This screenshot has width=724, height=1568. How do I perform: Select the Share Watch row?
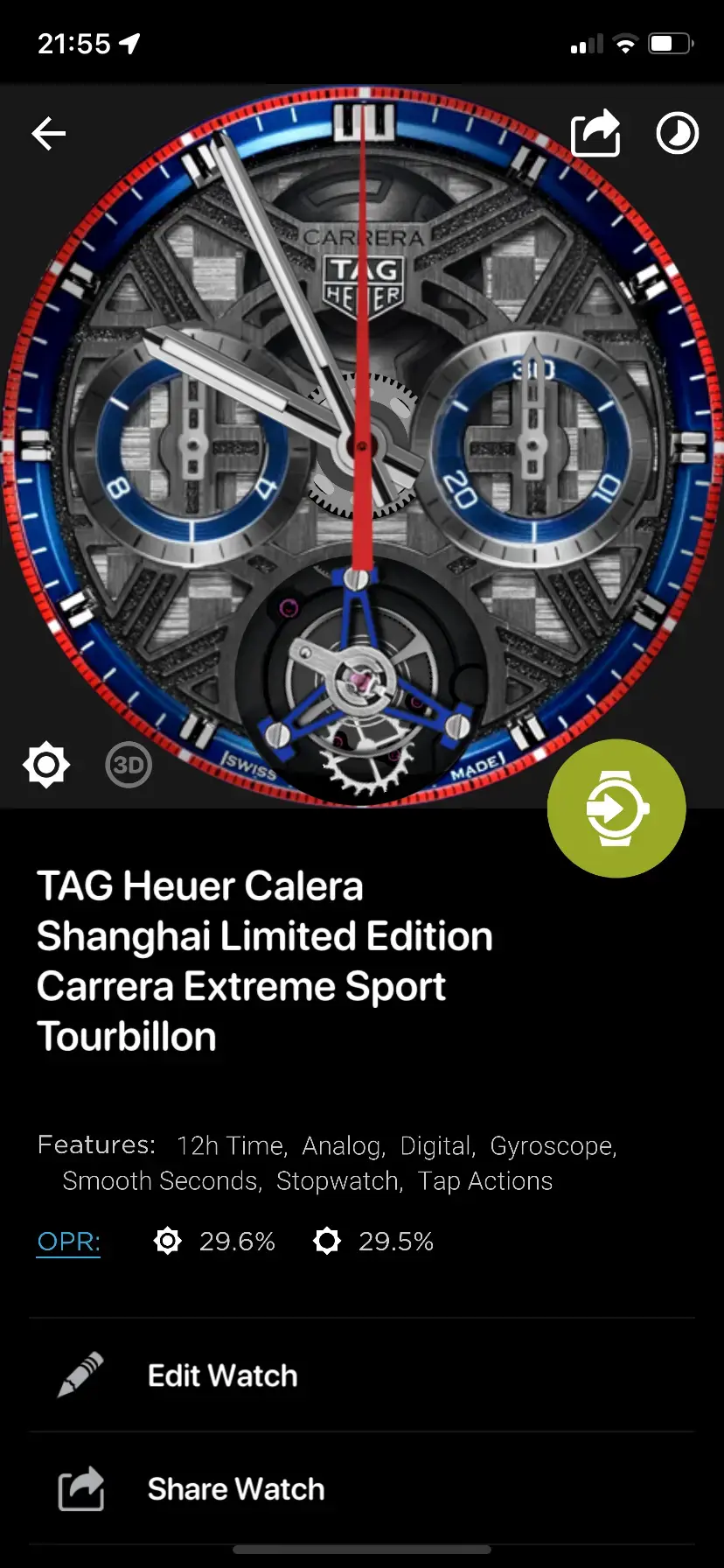[236, 1489]
